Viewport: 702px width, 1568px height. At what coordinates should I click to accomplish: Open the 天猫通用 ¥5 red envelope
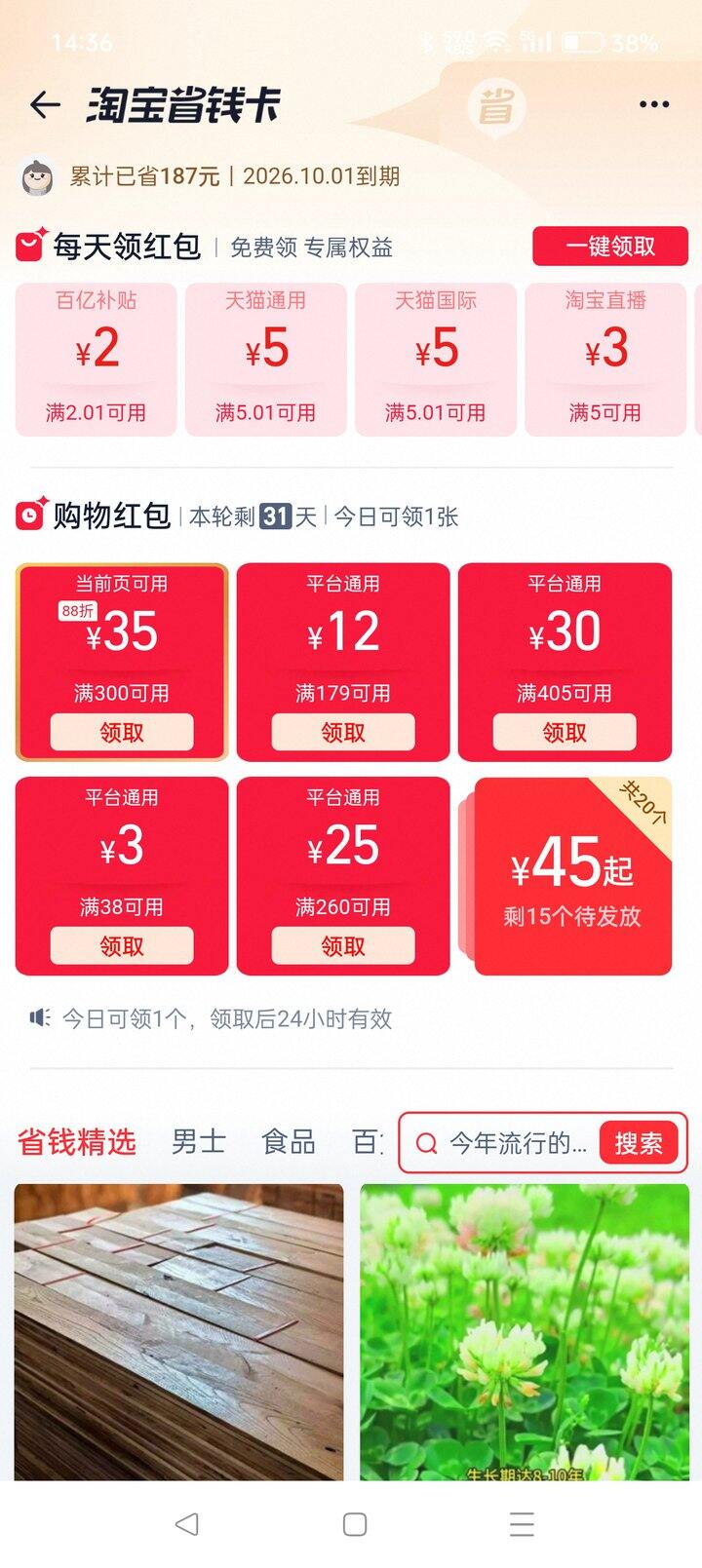[x=266, y=359]
